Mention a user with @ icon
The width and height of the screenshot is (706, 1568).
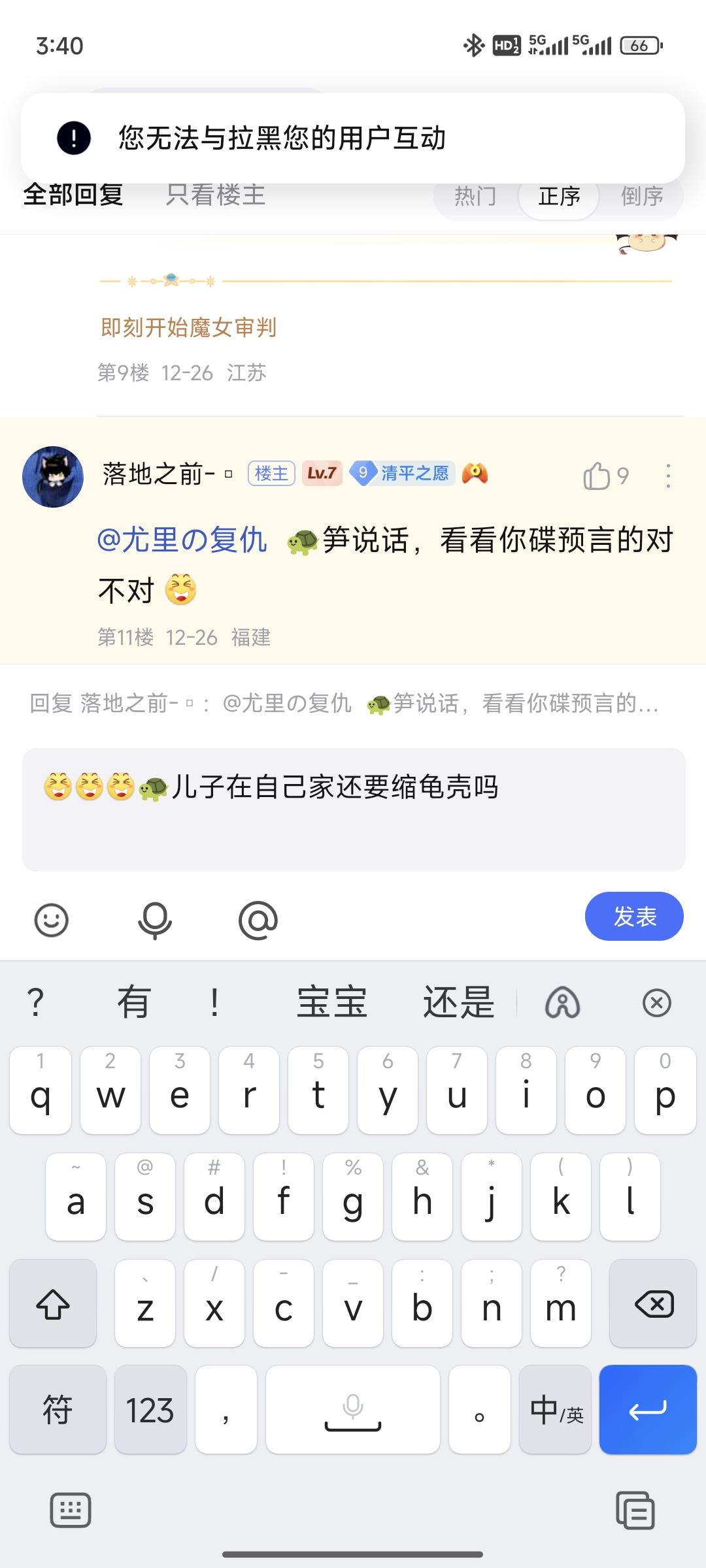tap(258, 920)
